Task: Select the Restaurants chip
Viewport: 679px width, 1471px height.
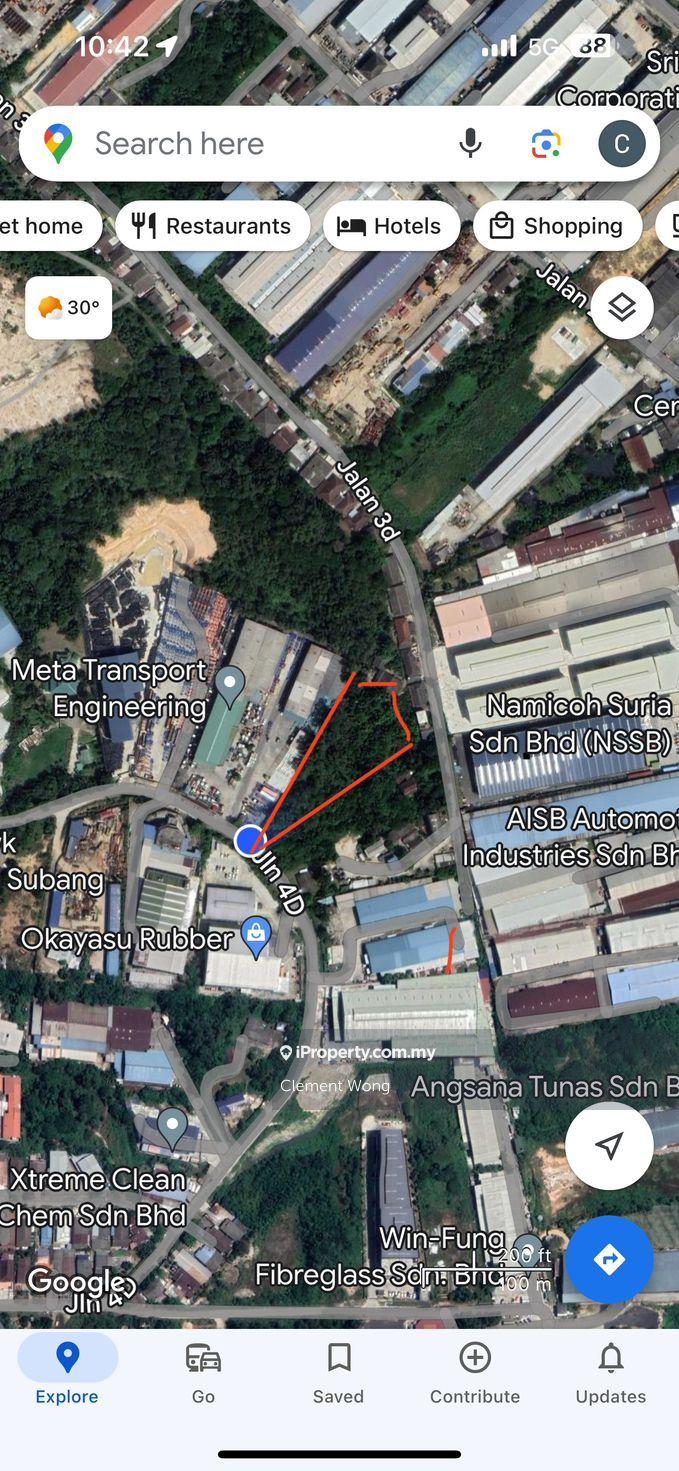Action: point(212,226)
